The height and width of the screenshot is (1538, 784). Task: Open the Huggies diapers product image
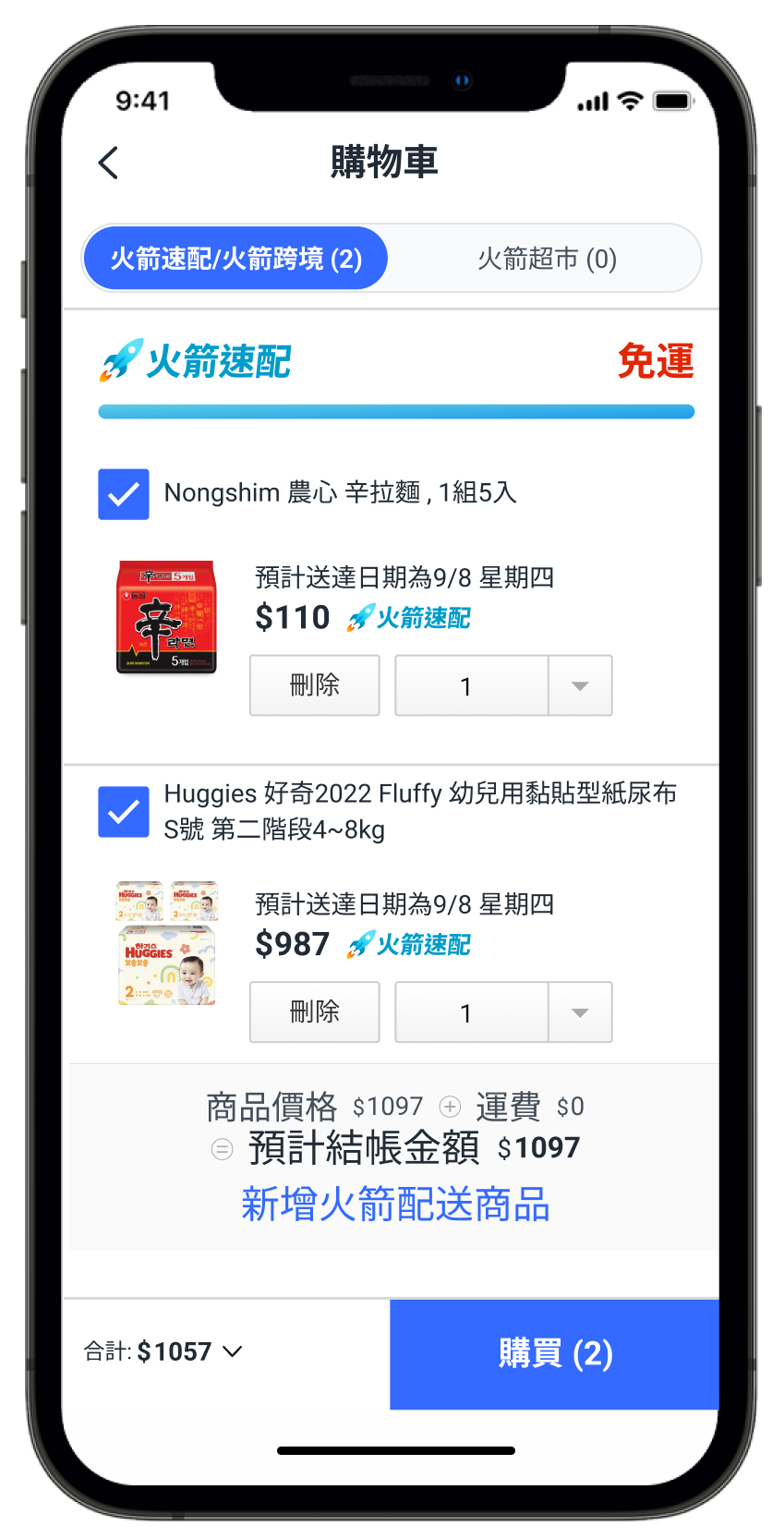pos(166,943)
